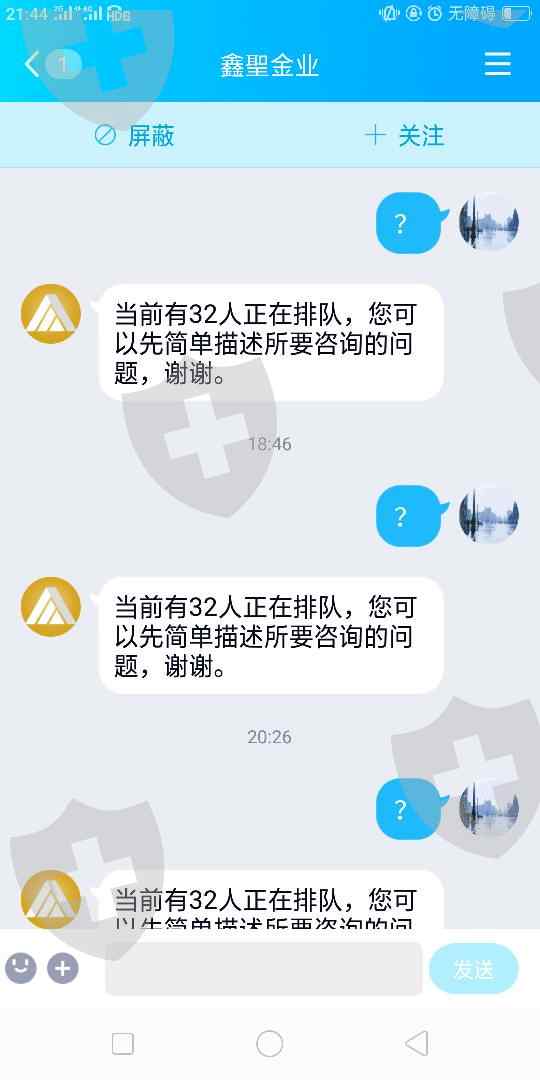Open the hamburger menu for 鑫聖金业
The width and height of the screenshot is (540, 1080).
point(497,65)
